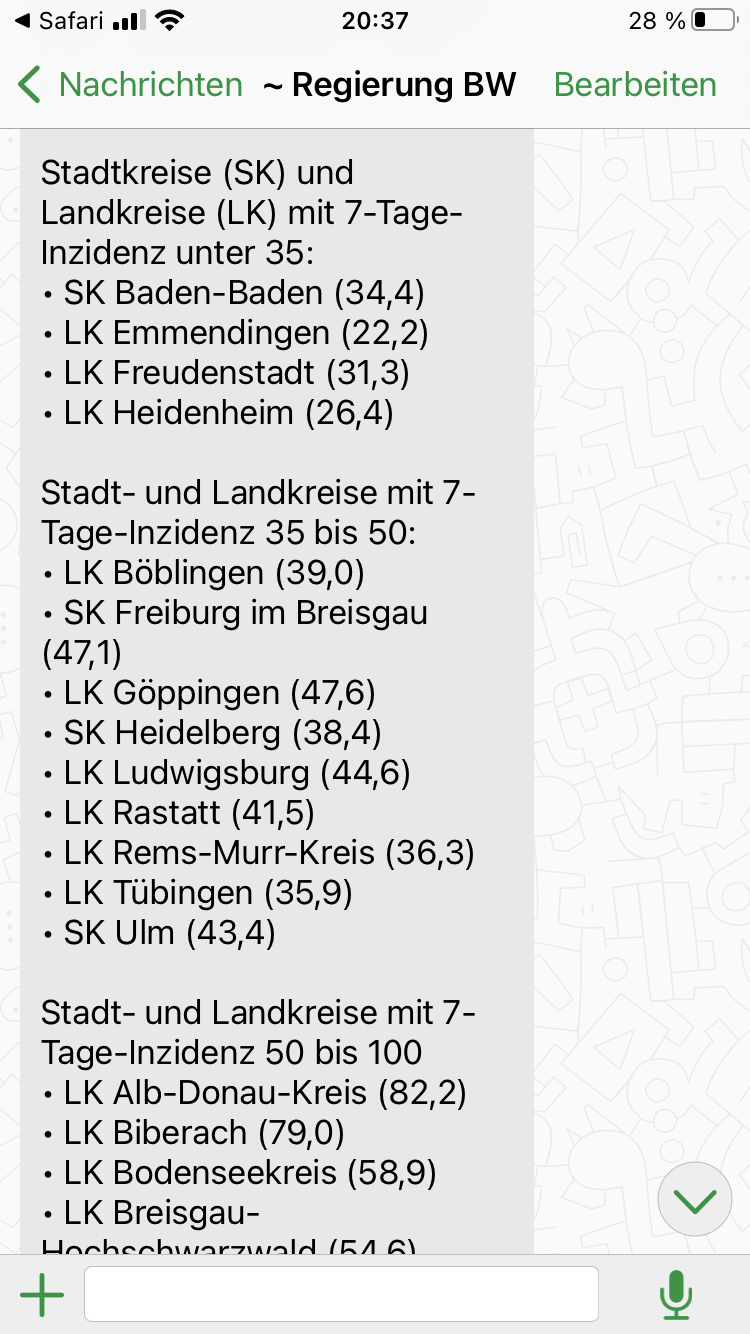Open the plus attachment menu
Screen dimensions: 750x1334
coord(42,1296)
